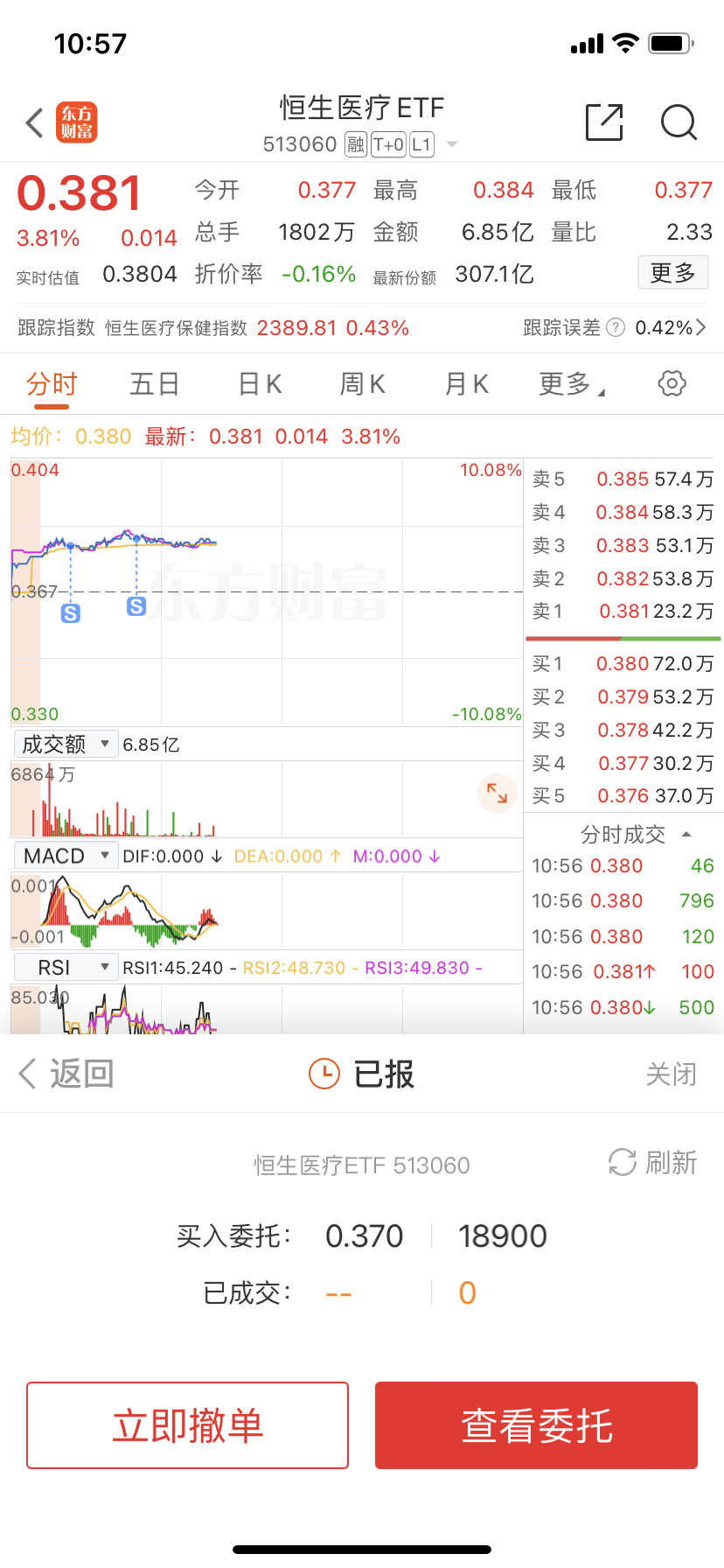Expand the volume chart to fullscreen

(496, 794)
